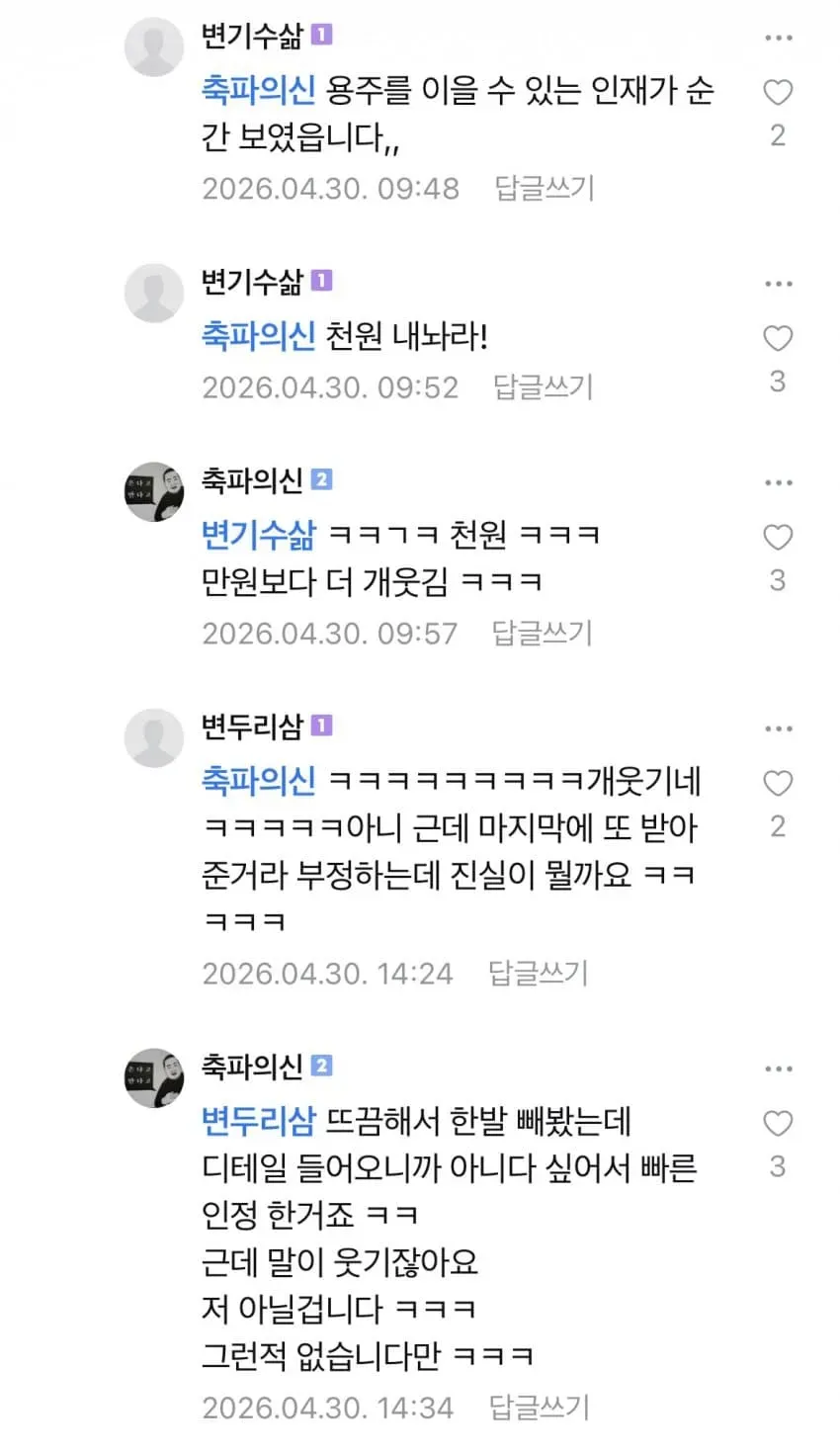This screenshot has width=840, height=1454.
Task: Open more options on the 14:34 comment
Action: point(778,1069)
